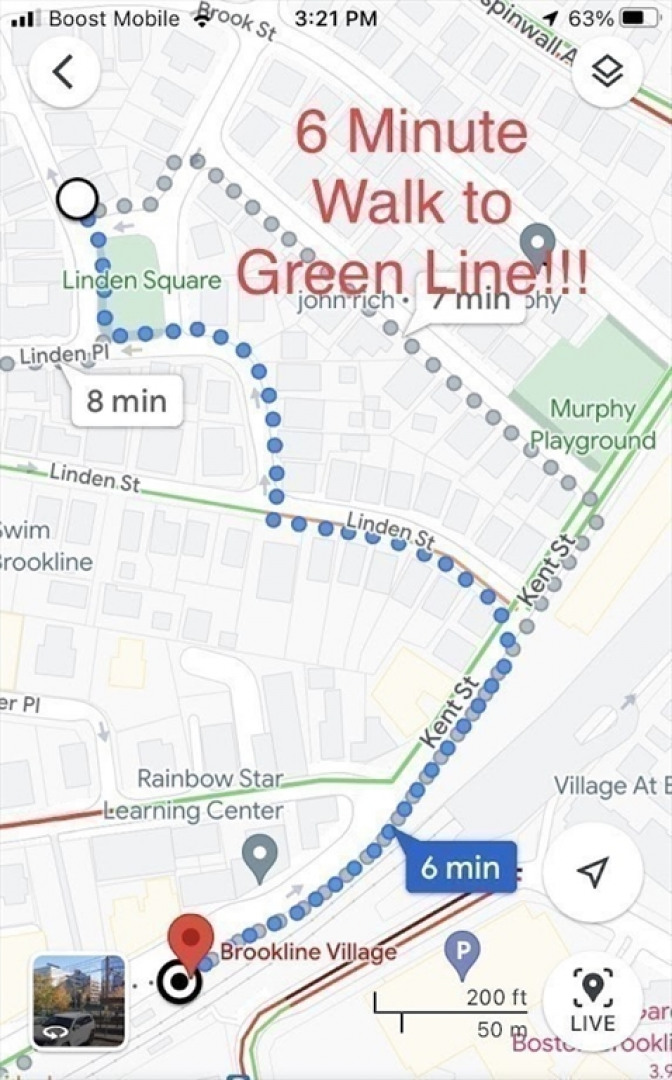The height and width of the screenshot is (1080, 672).
Task: Recenter map with the location arrow button
Action: [x=592, y=871]
